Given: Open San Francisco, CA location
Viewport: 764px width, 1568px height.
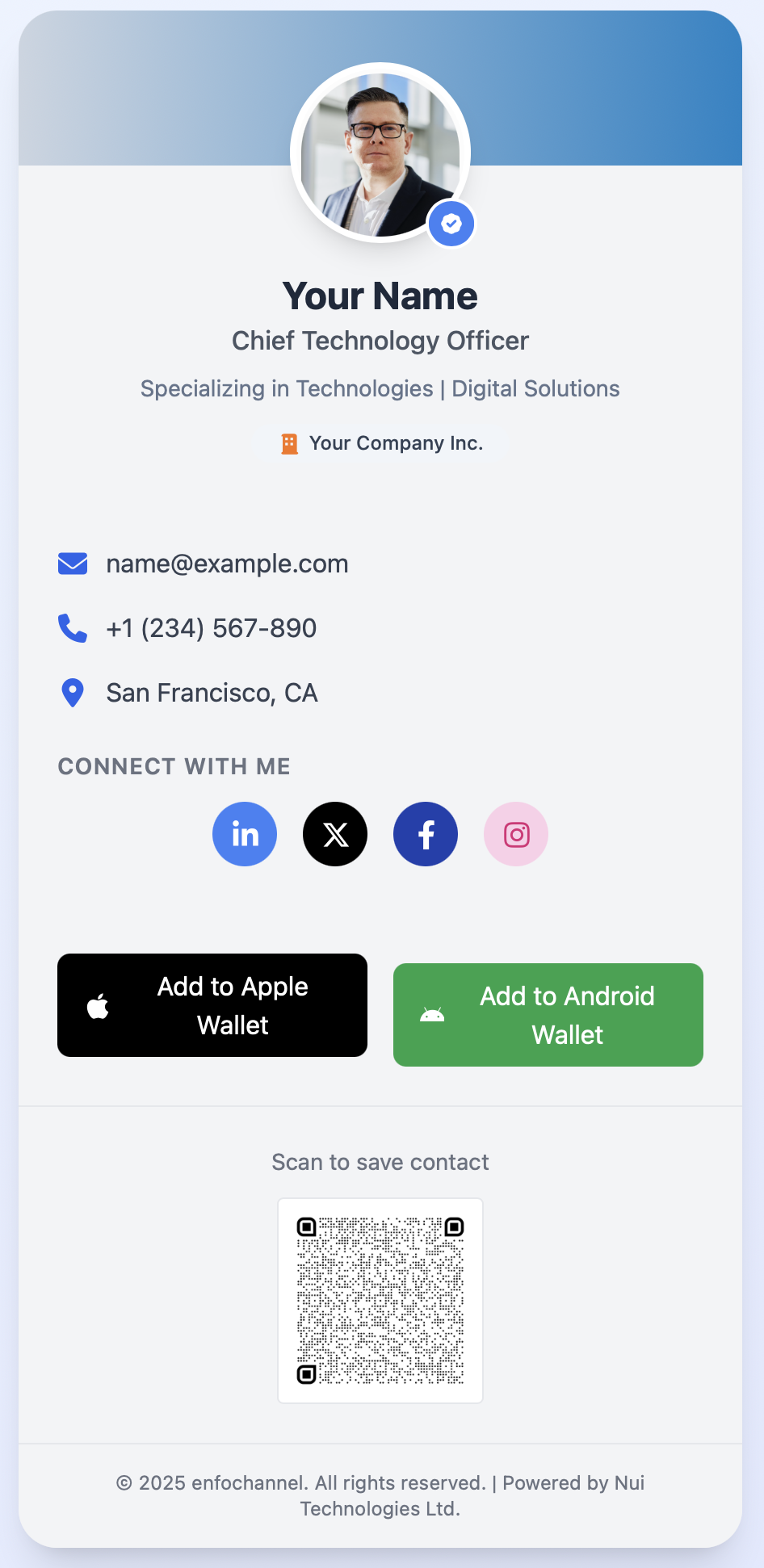Looking at the screenshot, I should [212, 693].
